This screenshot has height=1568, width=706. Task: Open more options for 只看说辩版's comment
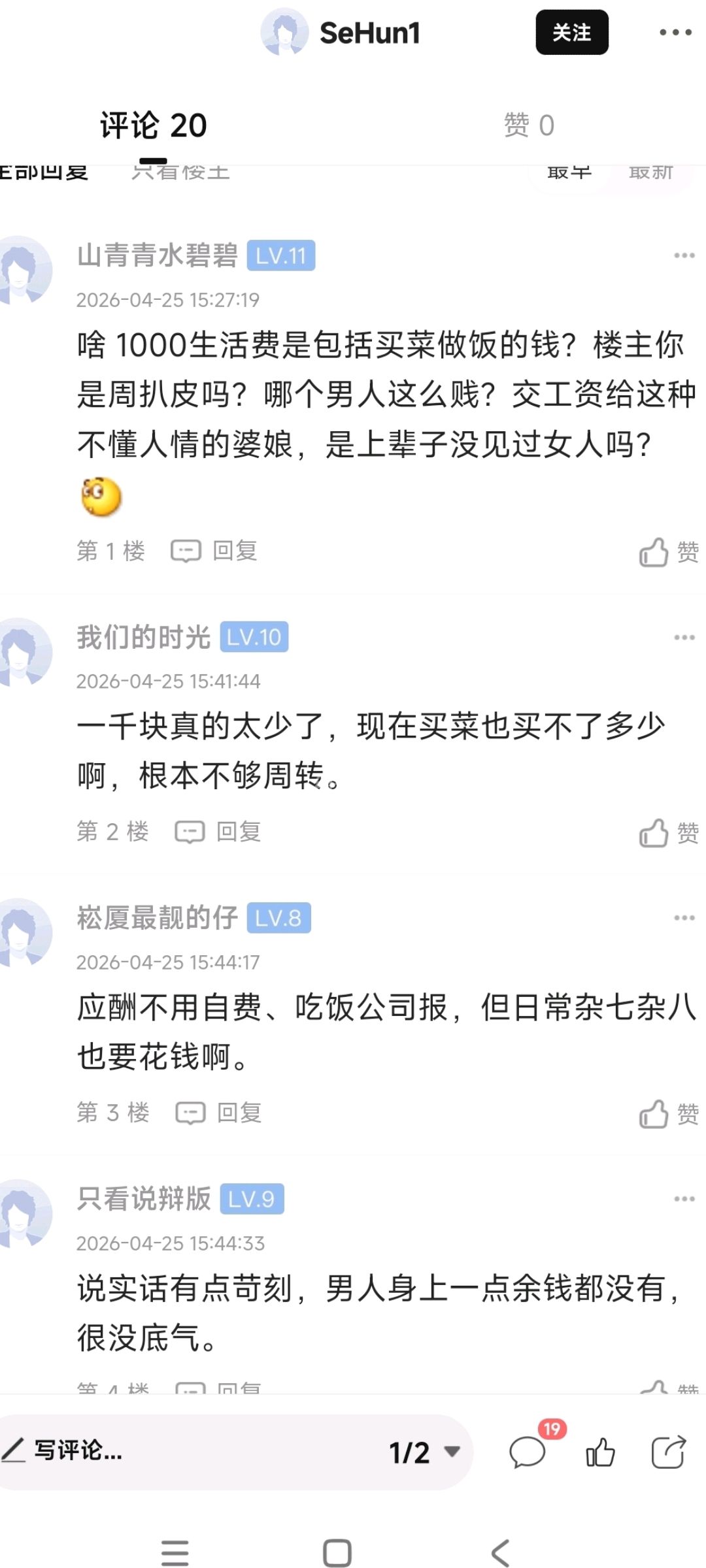(x=684, y=1199)
